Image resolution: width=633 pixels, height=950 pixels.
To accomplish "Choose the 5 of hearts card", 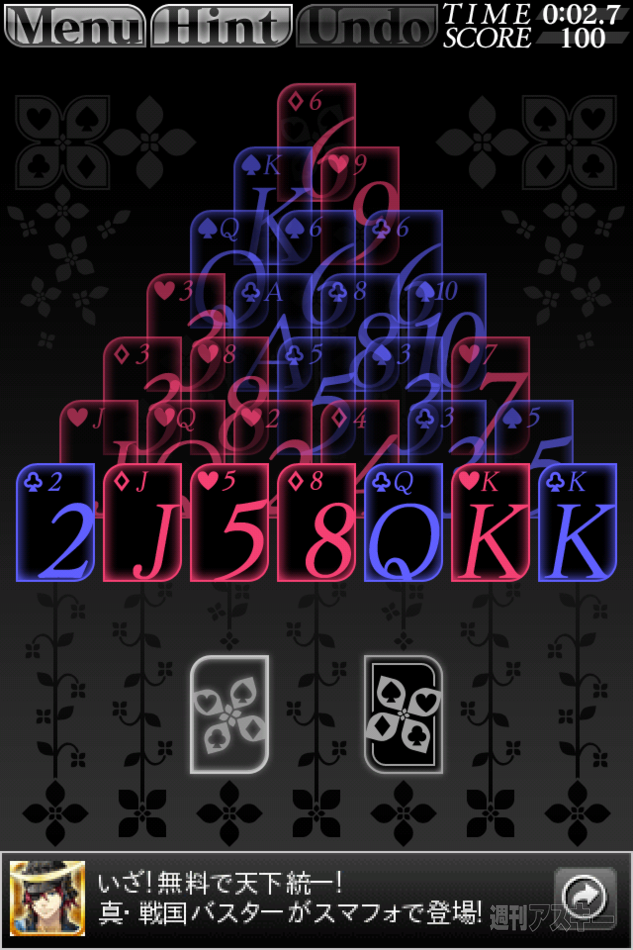I will click(230, 523).
